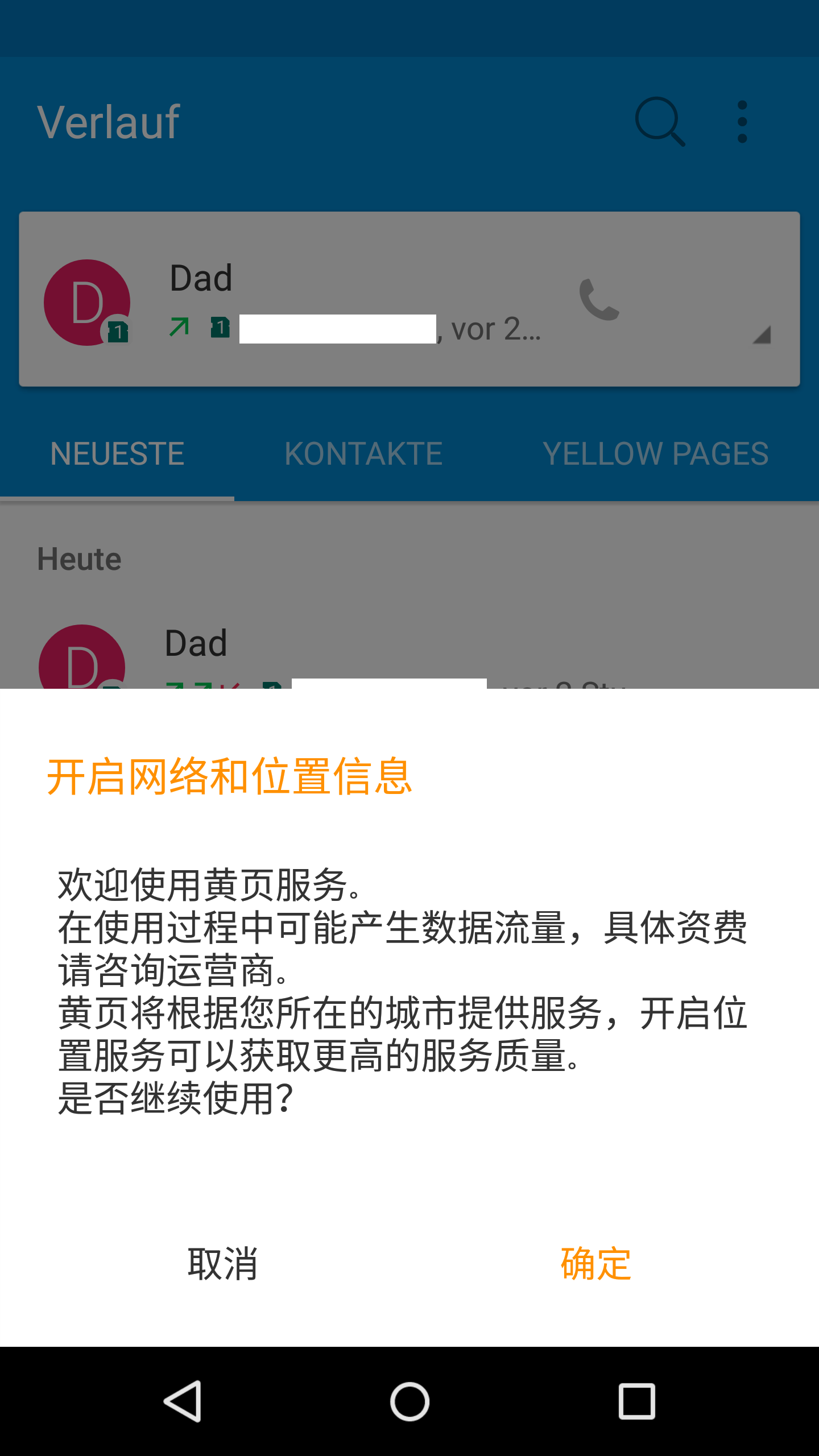Go back using the navigation bar
Screen dimensions: 819x1456
coord(183,1401)
